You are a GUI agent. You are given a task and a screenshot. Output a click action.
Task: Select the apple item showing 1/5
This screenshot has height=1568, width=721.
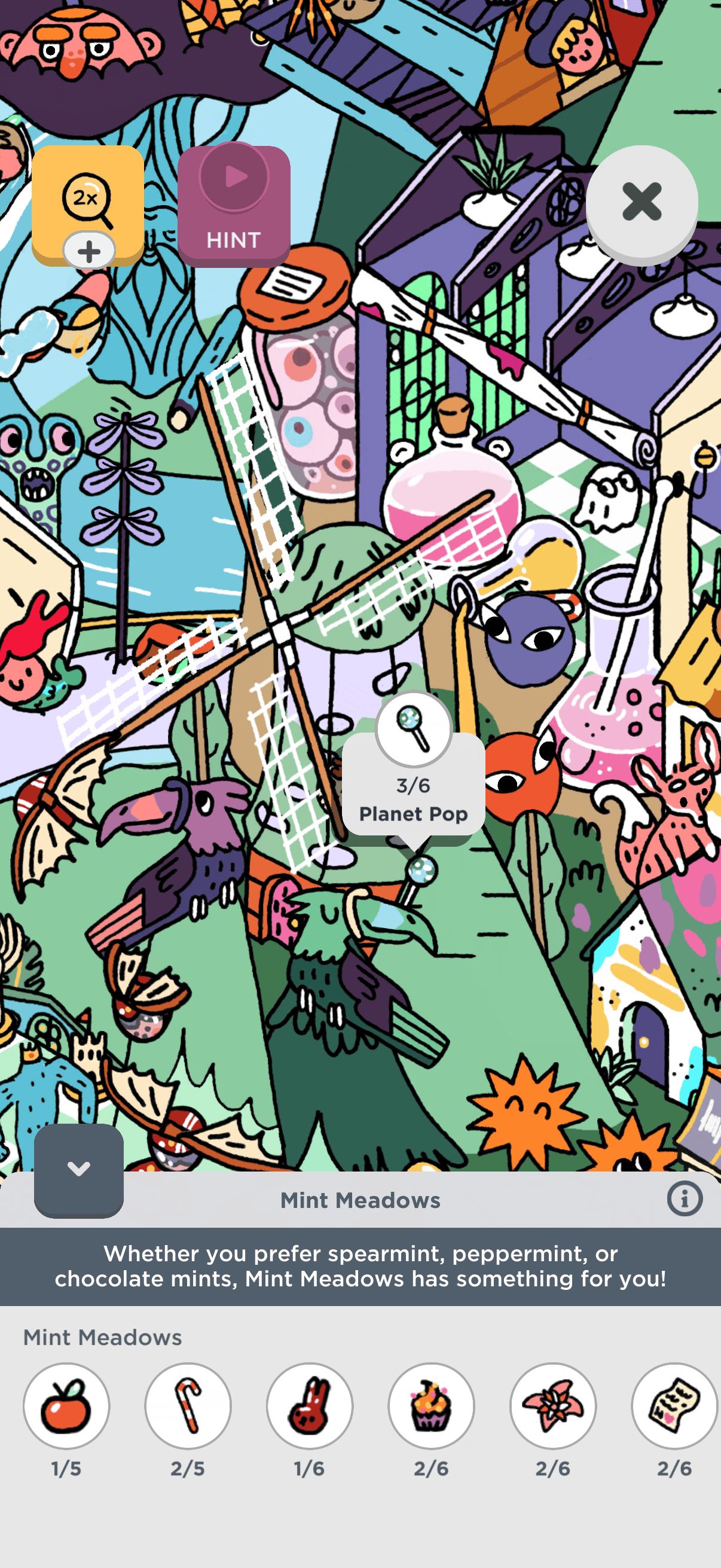pos(66,1405)
